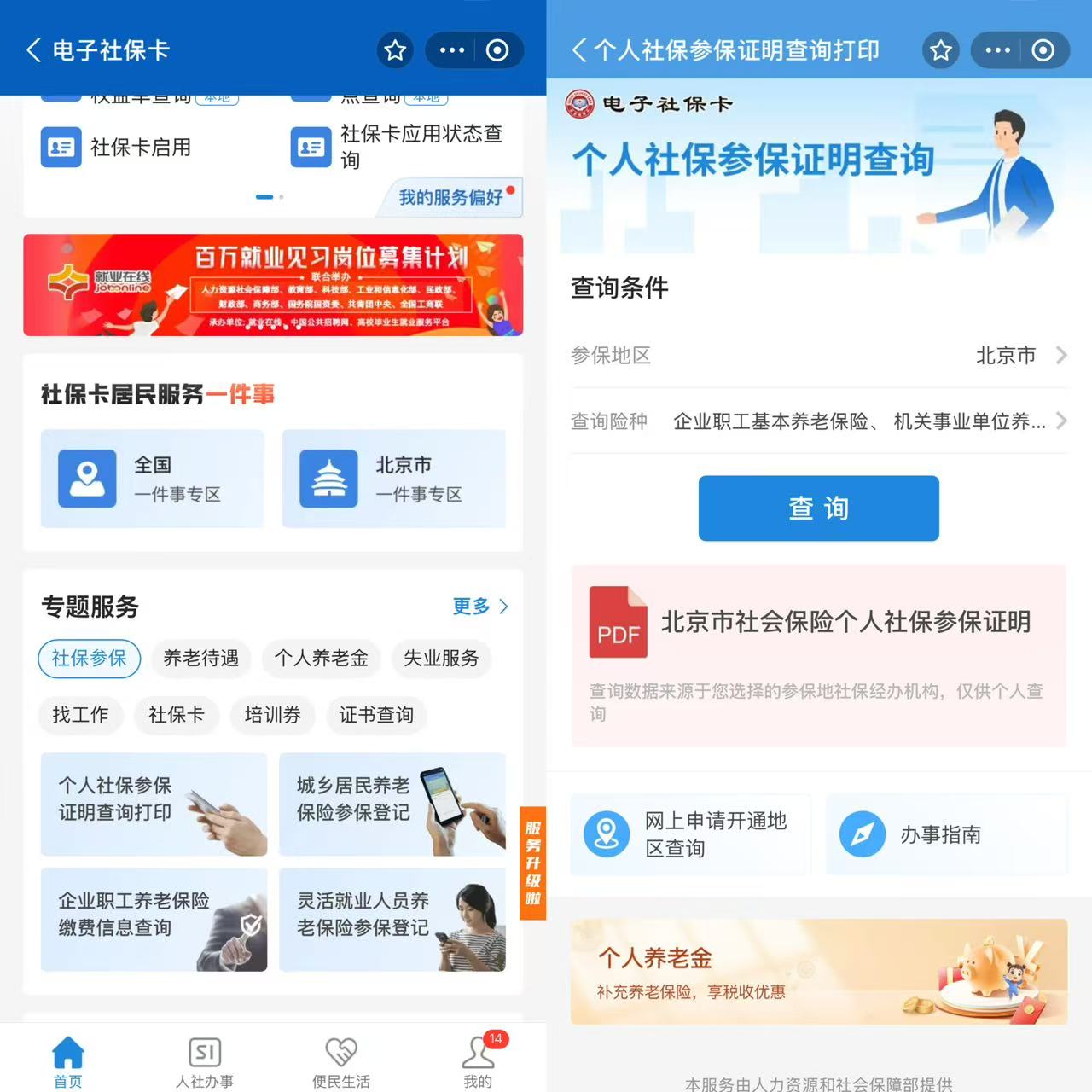Tap 更多 next to 专题服务

pos(479,607)
